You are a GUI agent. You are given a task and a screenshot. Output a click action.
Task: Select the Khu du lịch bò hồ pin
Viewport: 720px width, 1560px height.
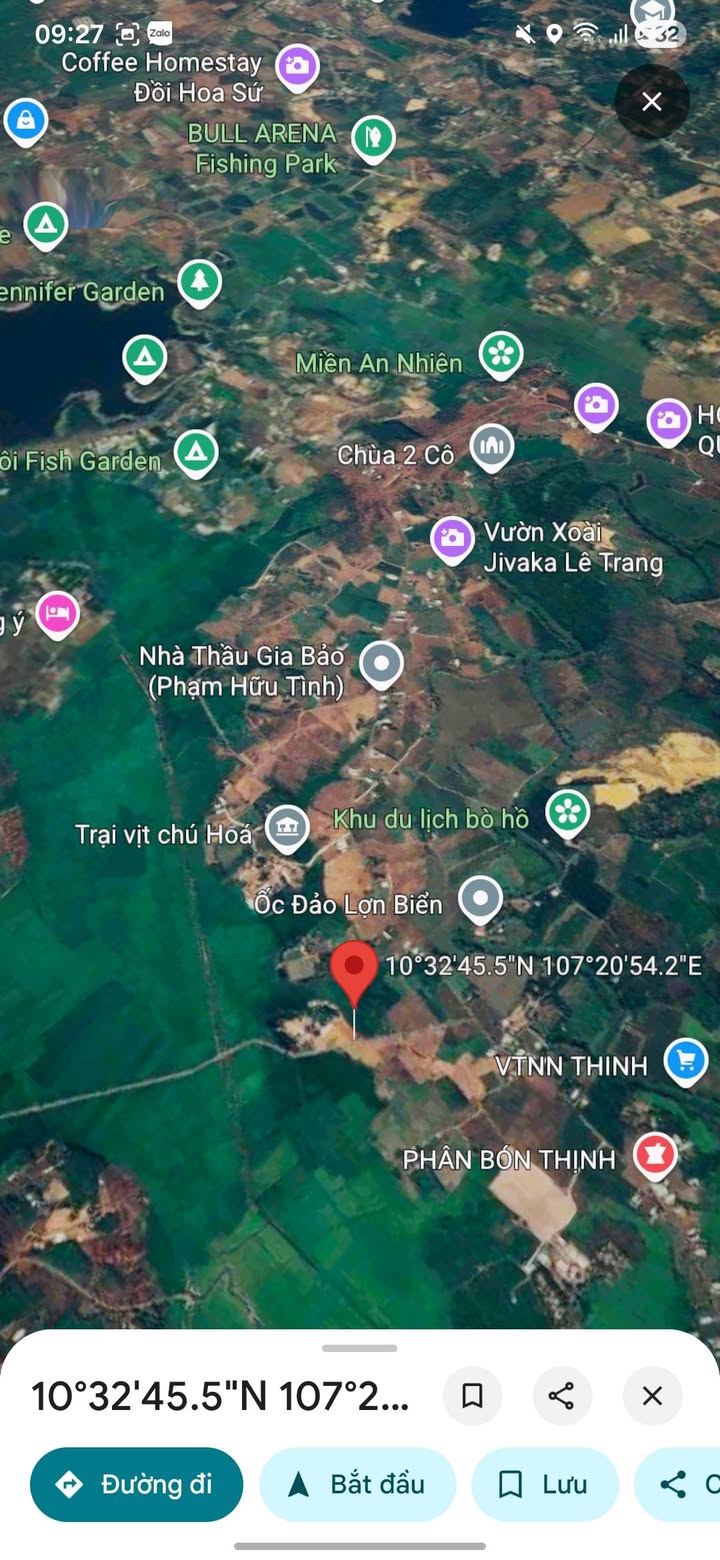pos(568,810)
